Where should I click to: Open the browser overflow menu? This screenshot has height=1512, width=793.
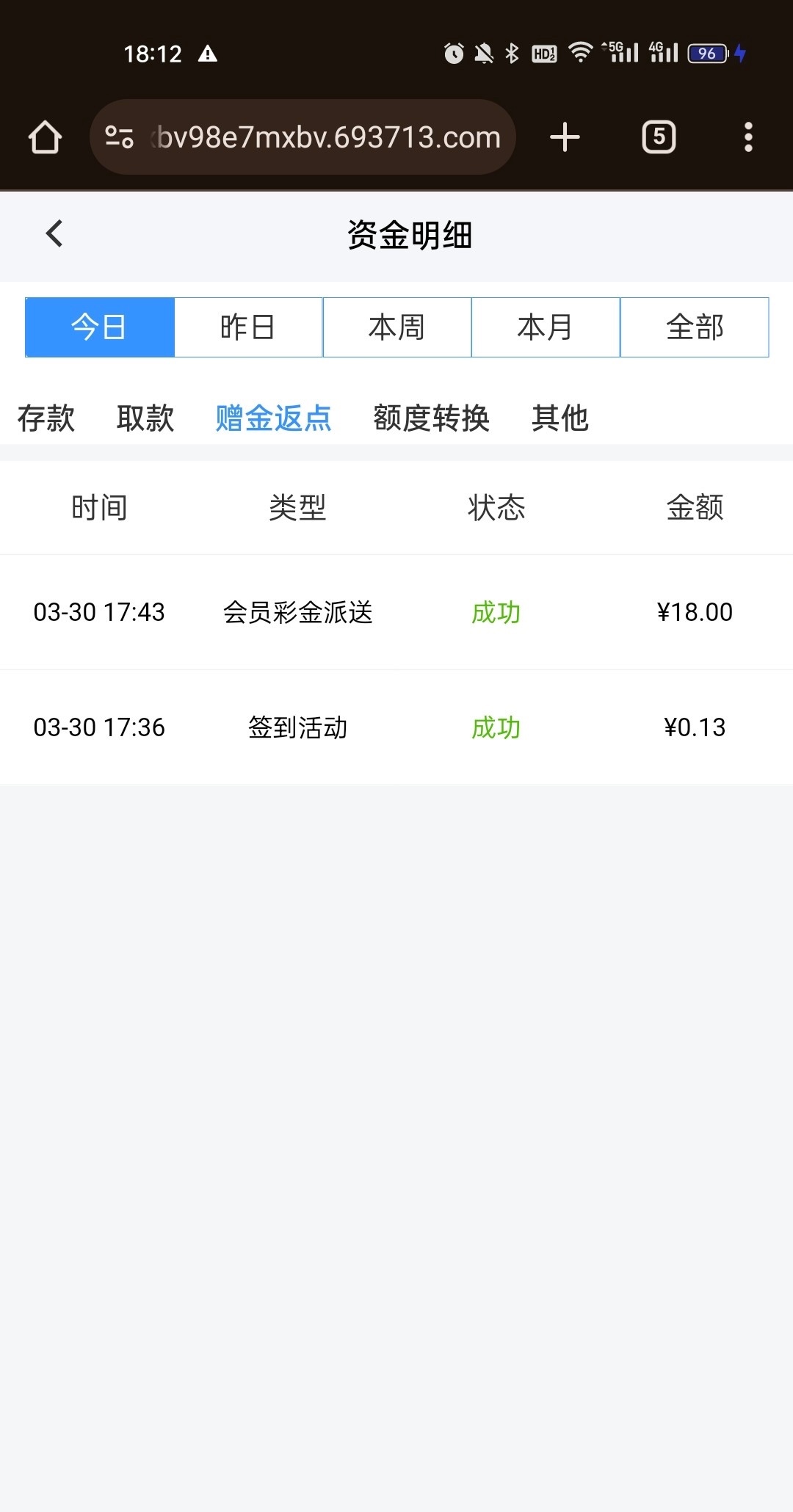click(748, 137)
